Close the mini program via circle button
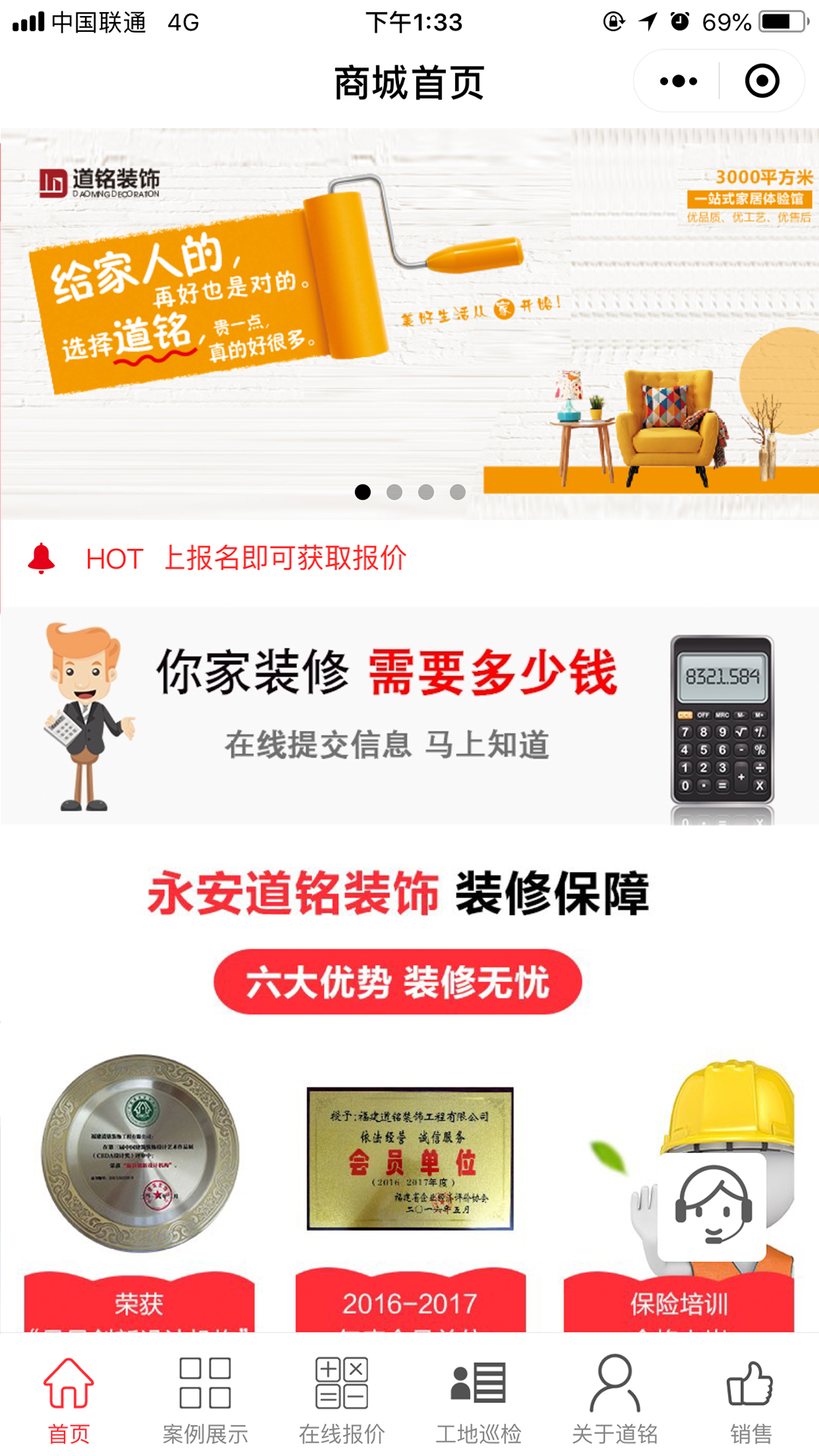Image resolution: width=819 pixels, height=1456 pixels. (761, 81)
